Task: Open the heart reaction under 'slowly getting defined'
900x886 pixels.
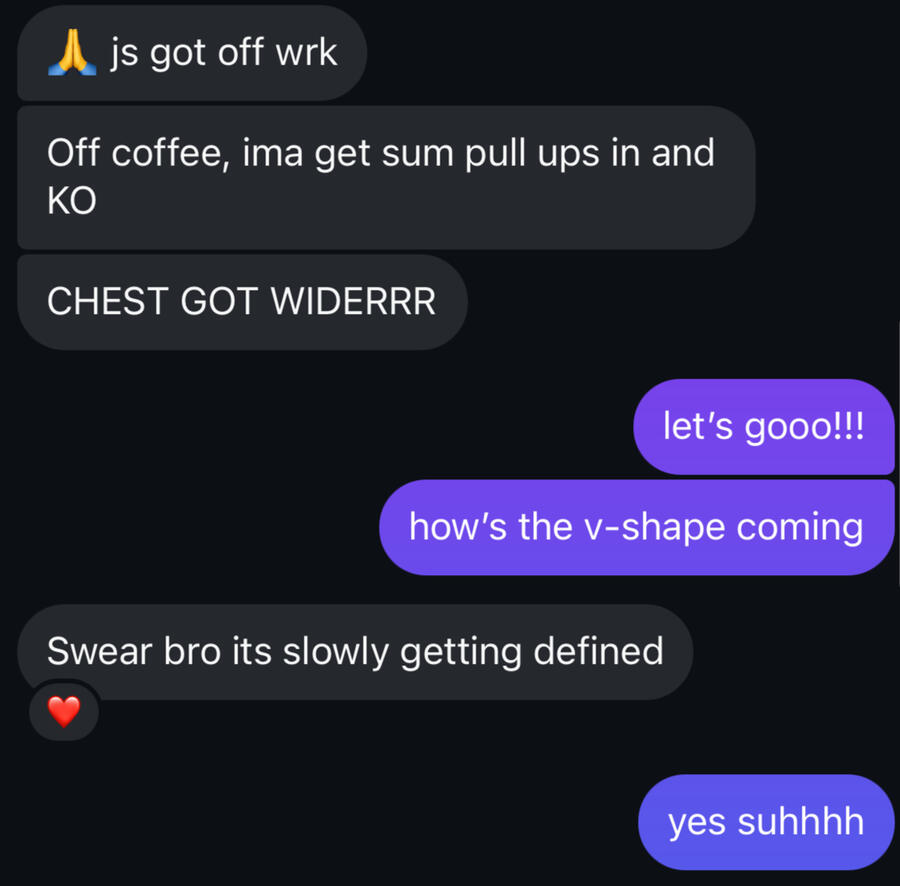Action: click(64, 712)
